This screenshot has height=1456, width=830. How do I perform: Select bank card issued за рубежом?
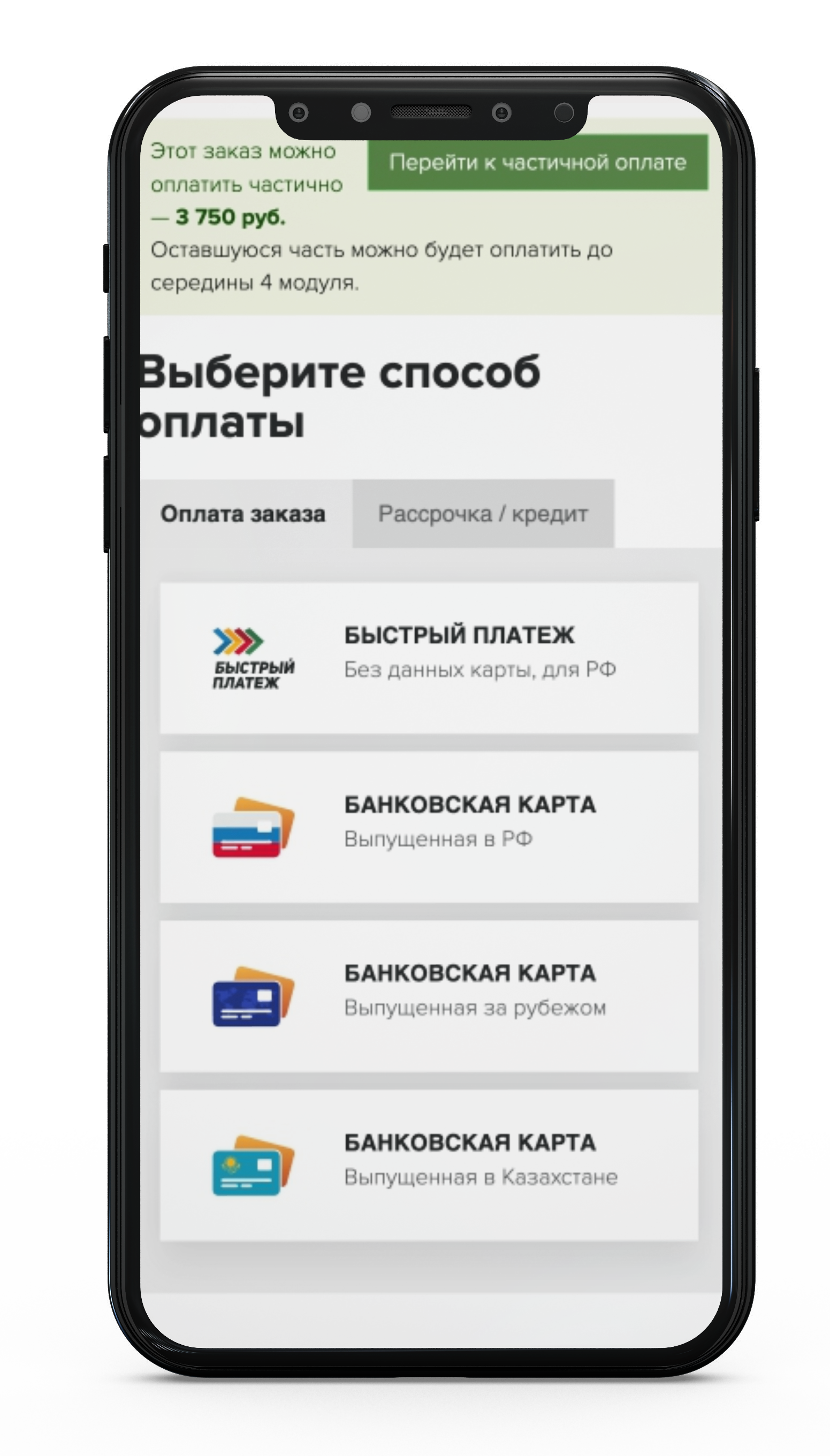click(x=429, y=996)
